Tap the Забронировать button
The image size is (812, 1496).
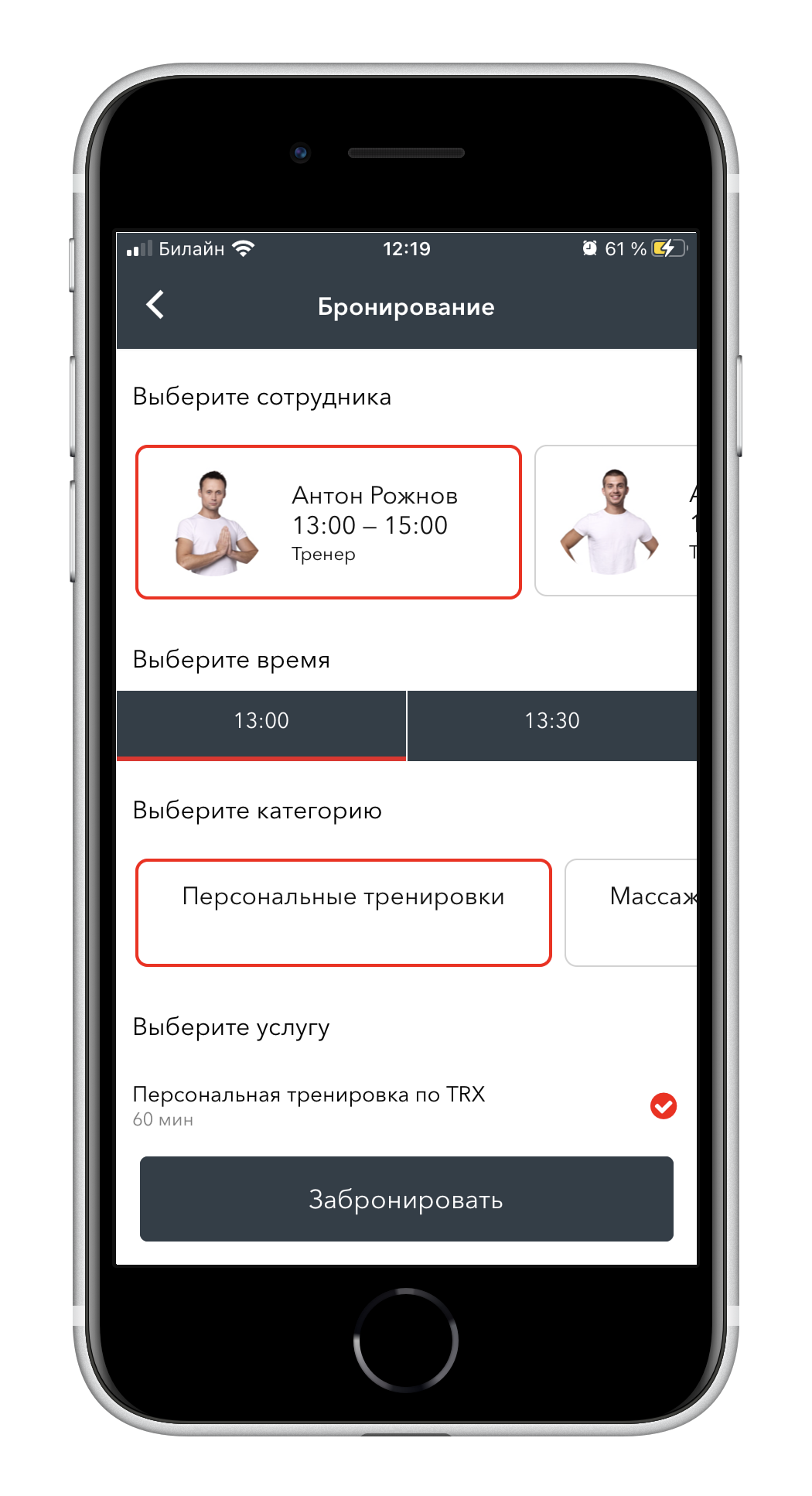[406, 1199]
